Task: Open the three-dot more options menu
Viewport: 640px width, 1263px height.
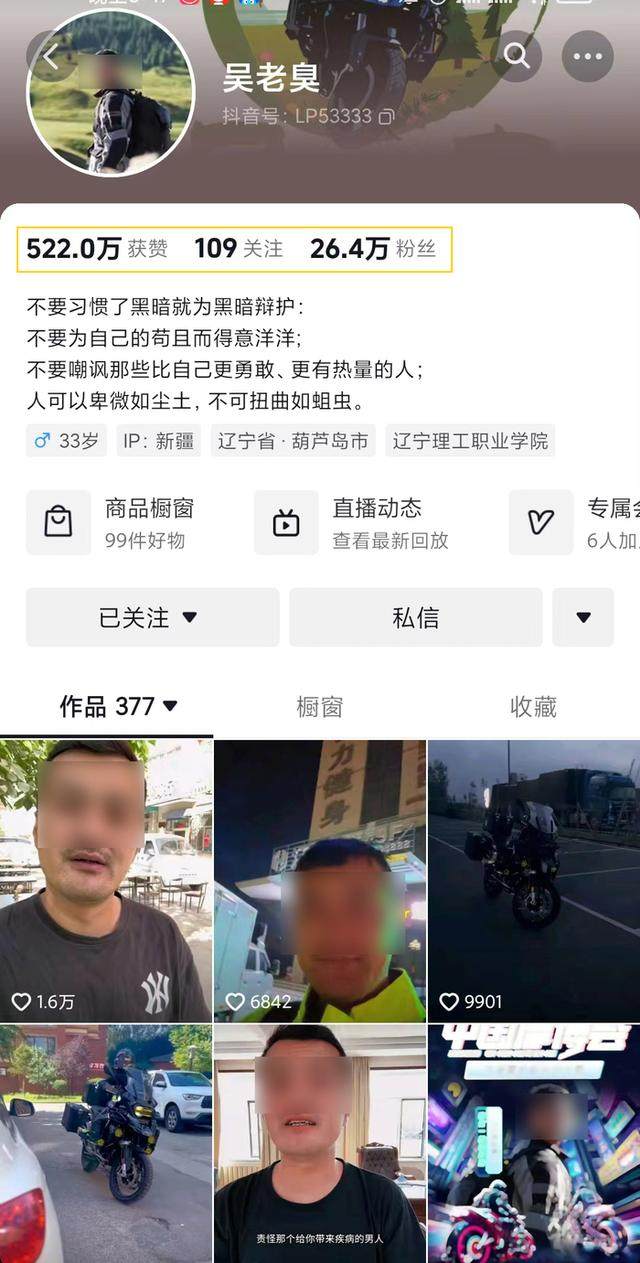Action: point(587,56)
